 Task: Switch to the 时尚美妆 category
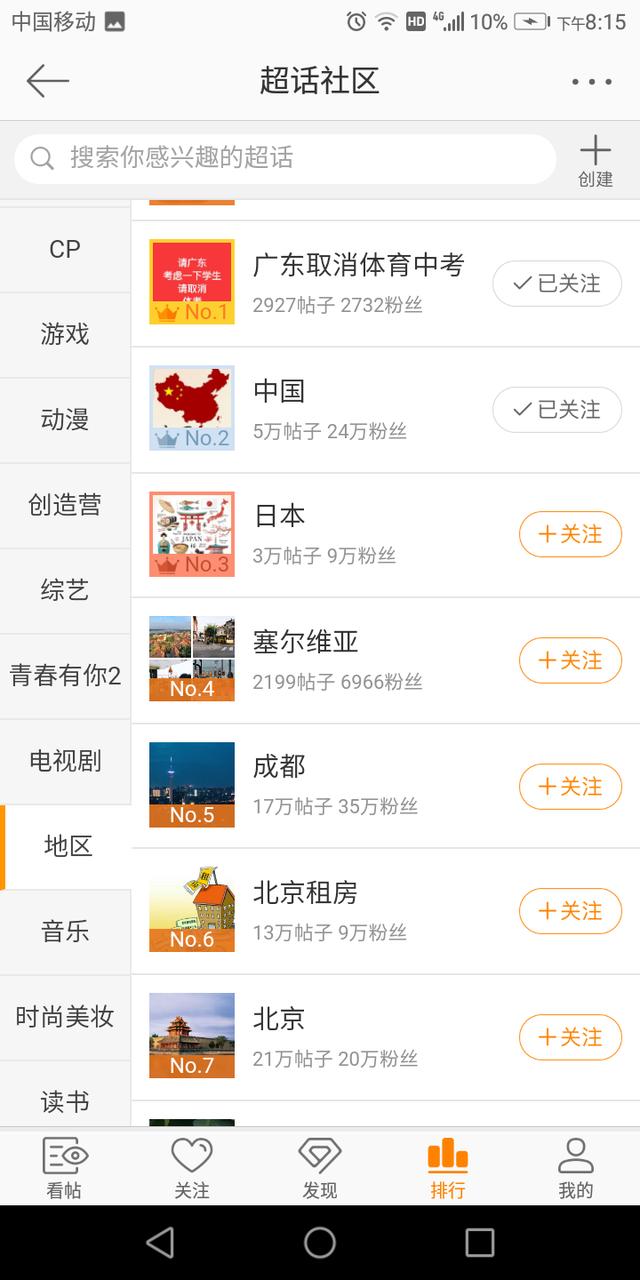coord(65,1017)
